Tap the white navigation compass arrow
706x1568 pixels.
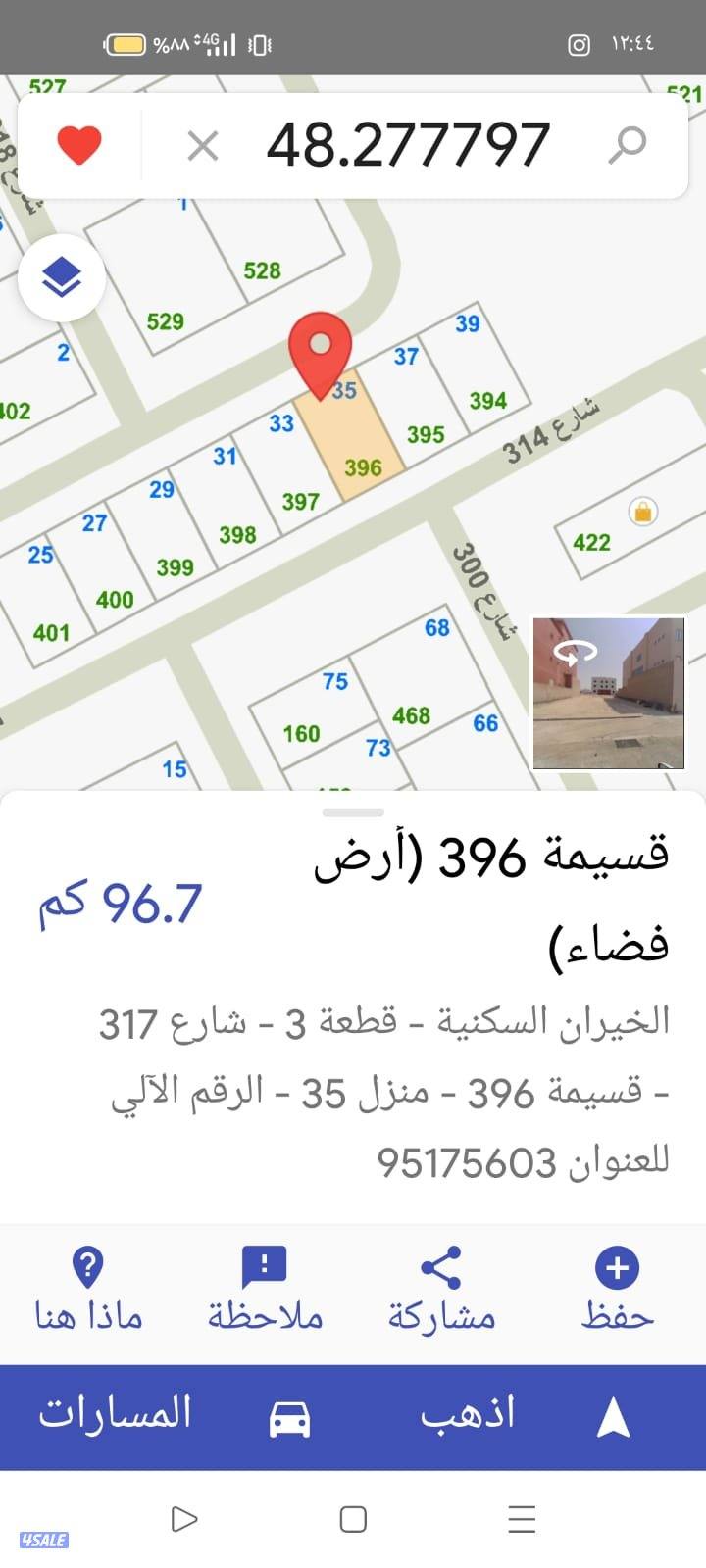616,1414
